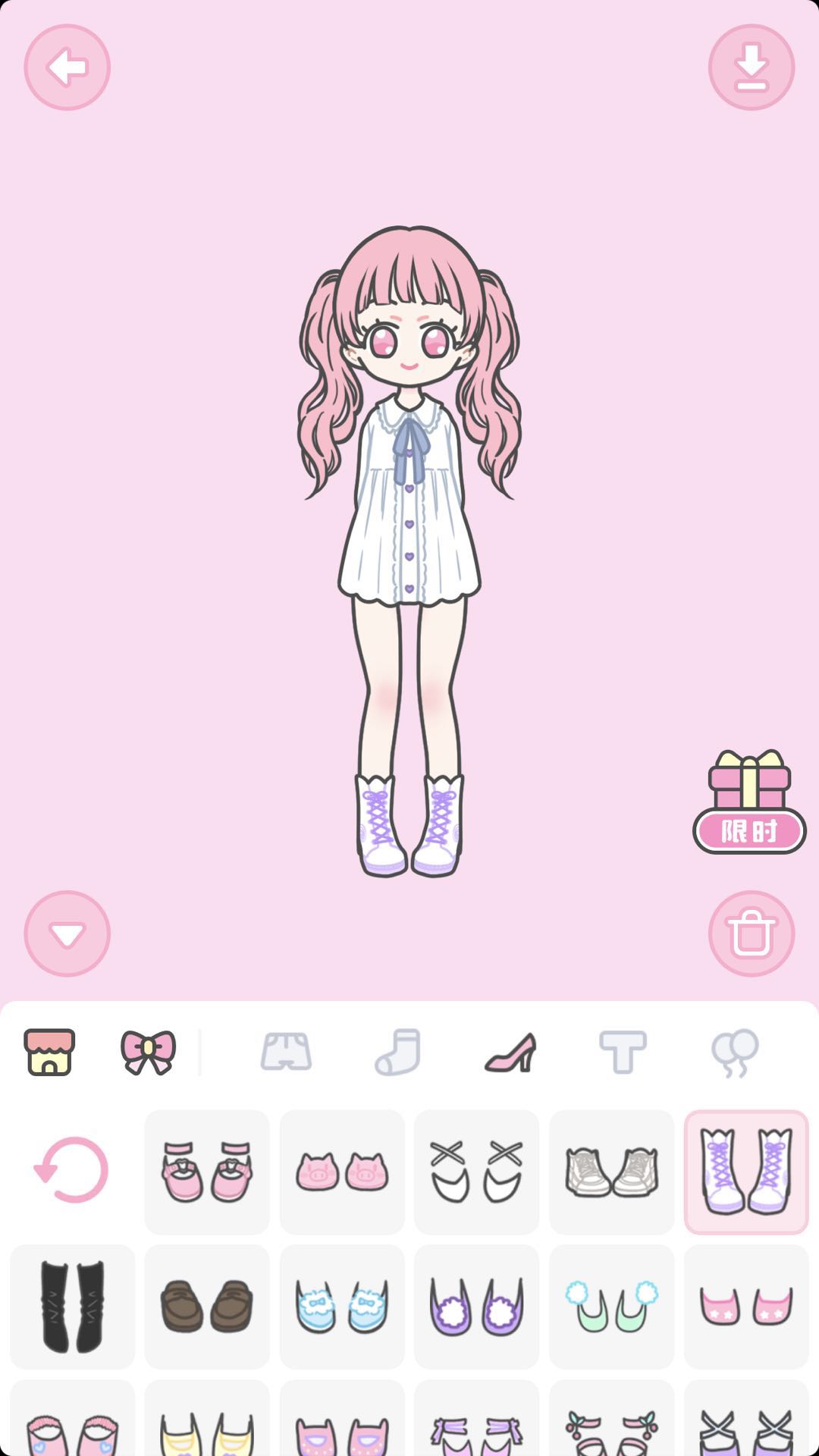Pick the mint shoes with pom-poms
The image size is (819, 1456).
[611, 1307]
